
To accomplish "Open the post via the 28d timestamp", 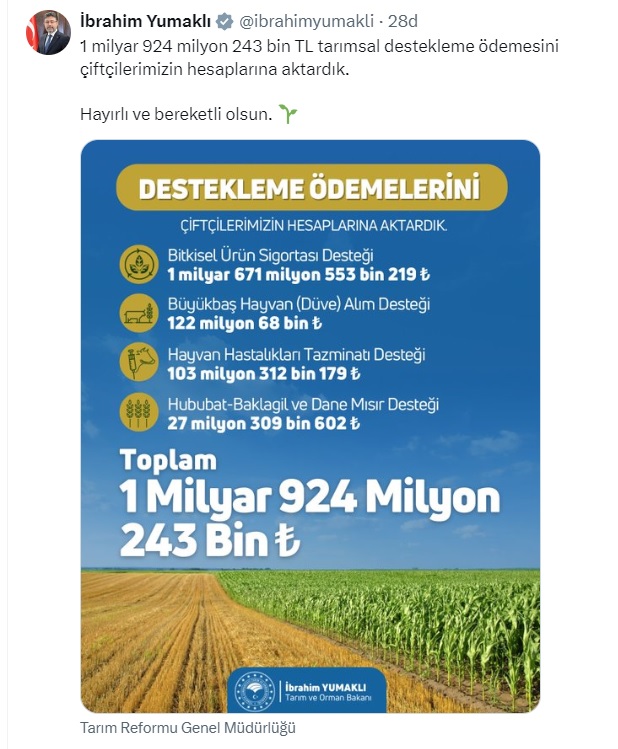I will (404, 20).
